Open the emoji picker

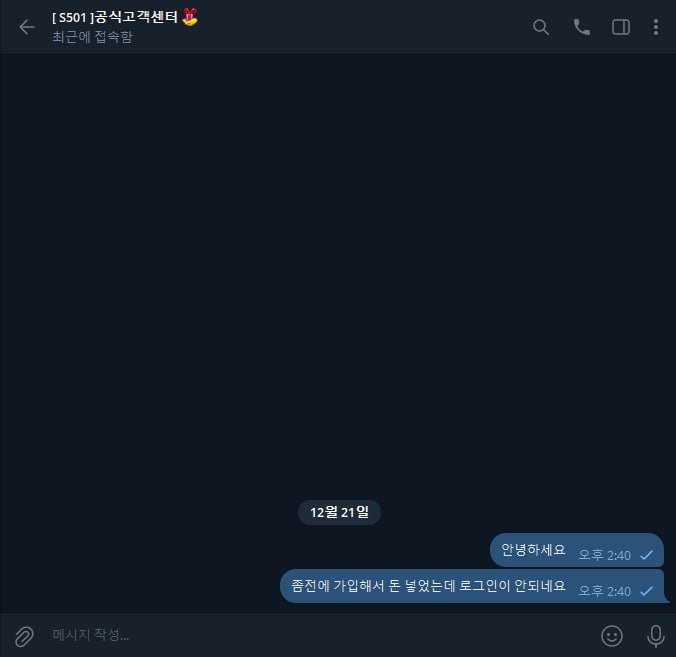611,635
